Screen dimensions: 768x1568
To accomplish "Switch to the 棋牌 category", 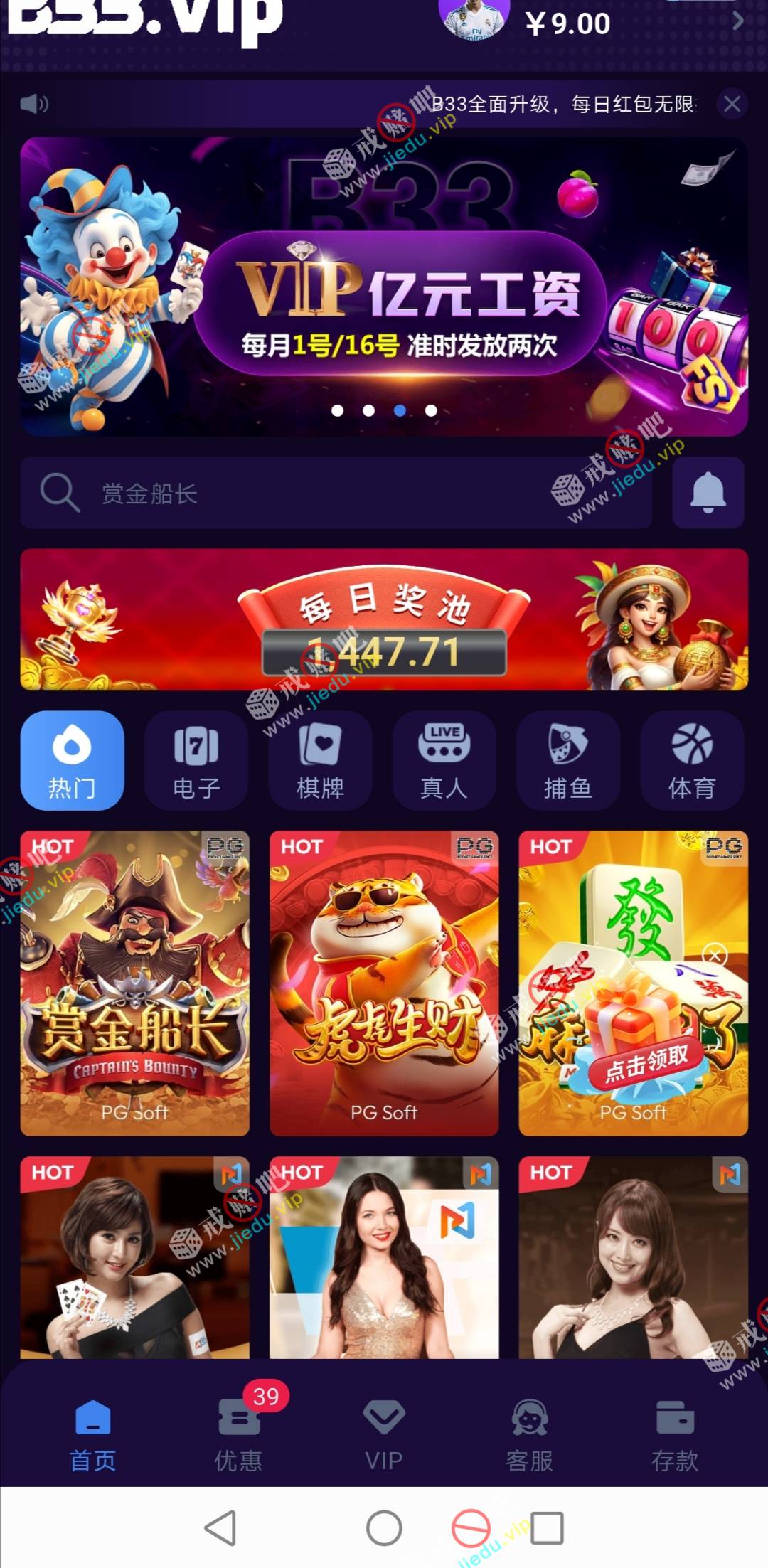I will (320, 760).
